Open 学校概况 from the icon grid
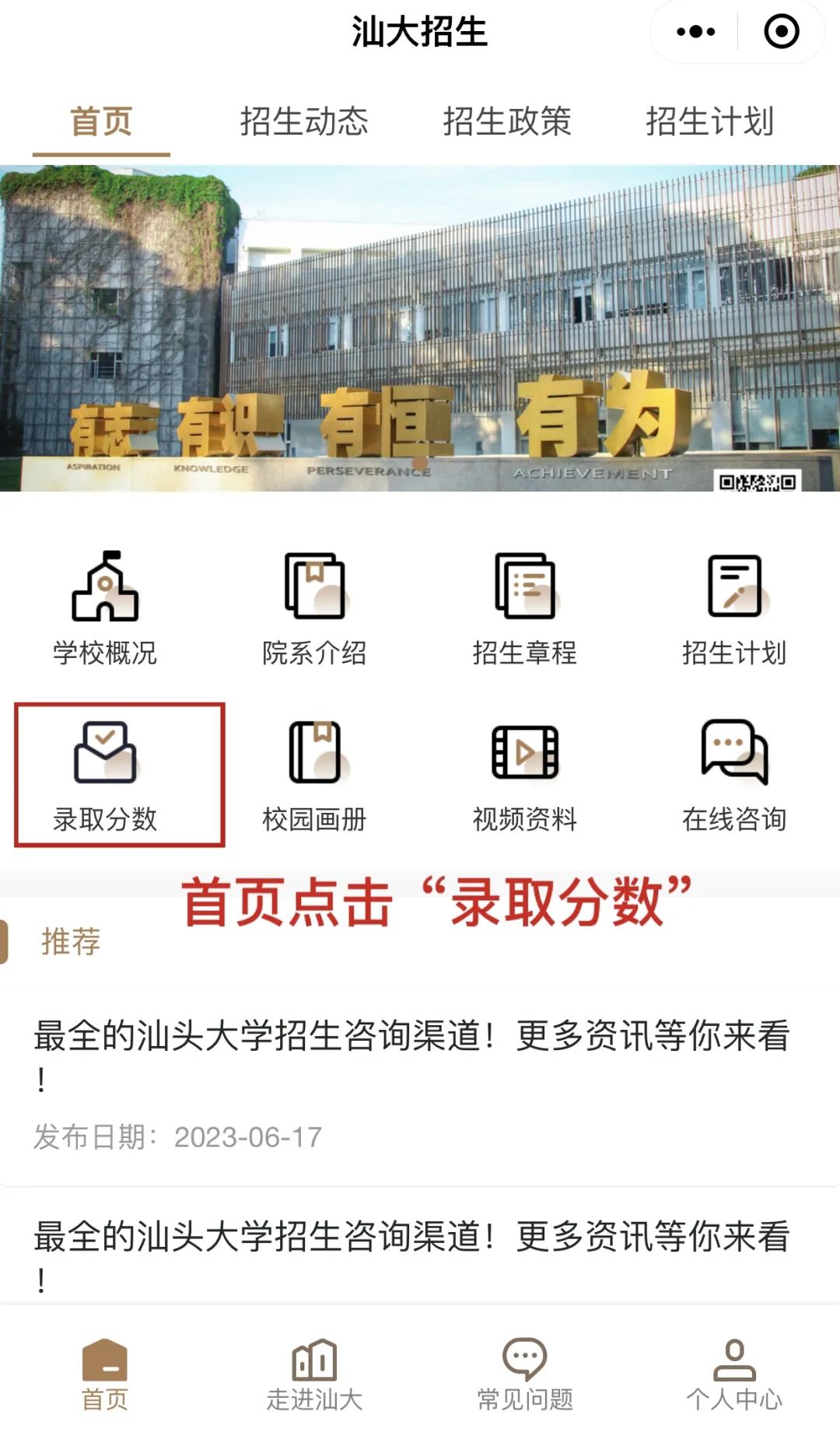 pyautogui.click(x=105, y=608)
